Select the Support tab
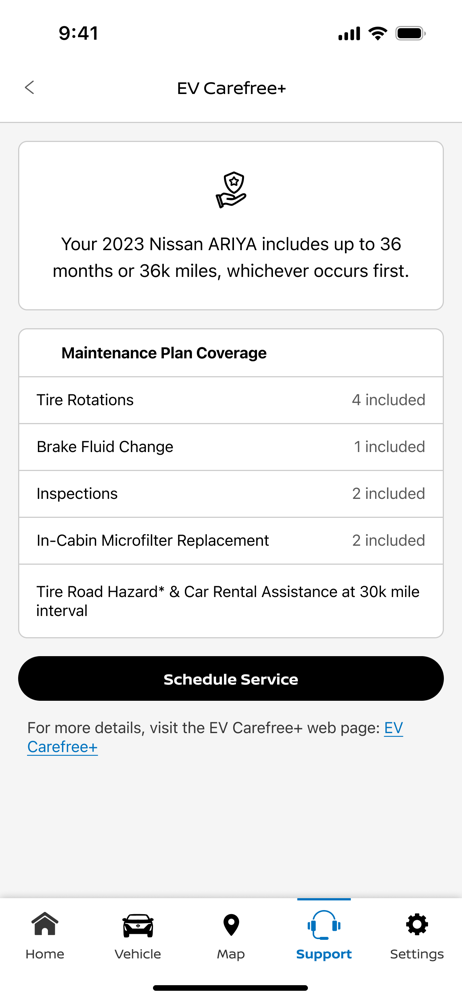The height and width of the screenshot is (1000, 462). tap(324, 936)
